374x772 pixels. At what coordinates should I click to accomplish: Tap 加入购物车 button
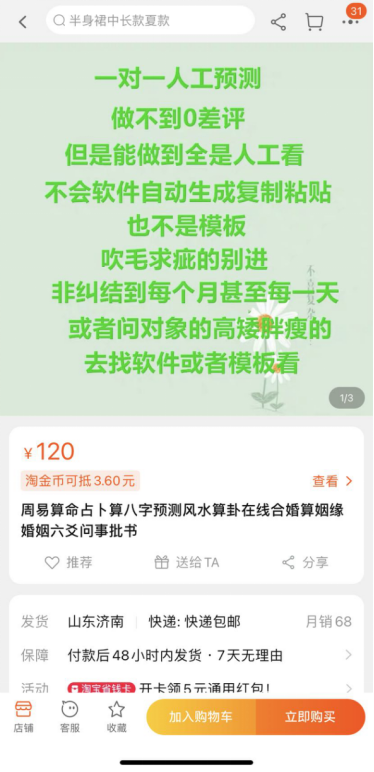click(201, 717)
